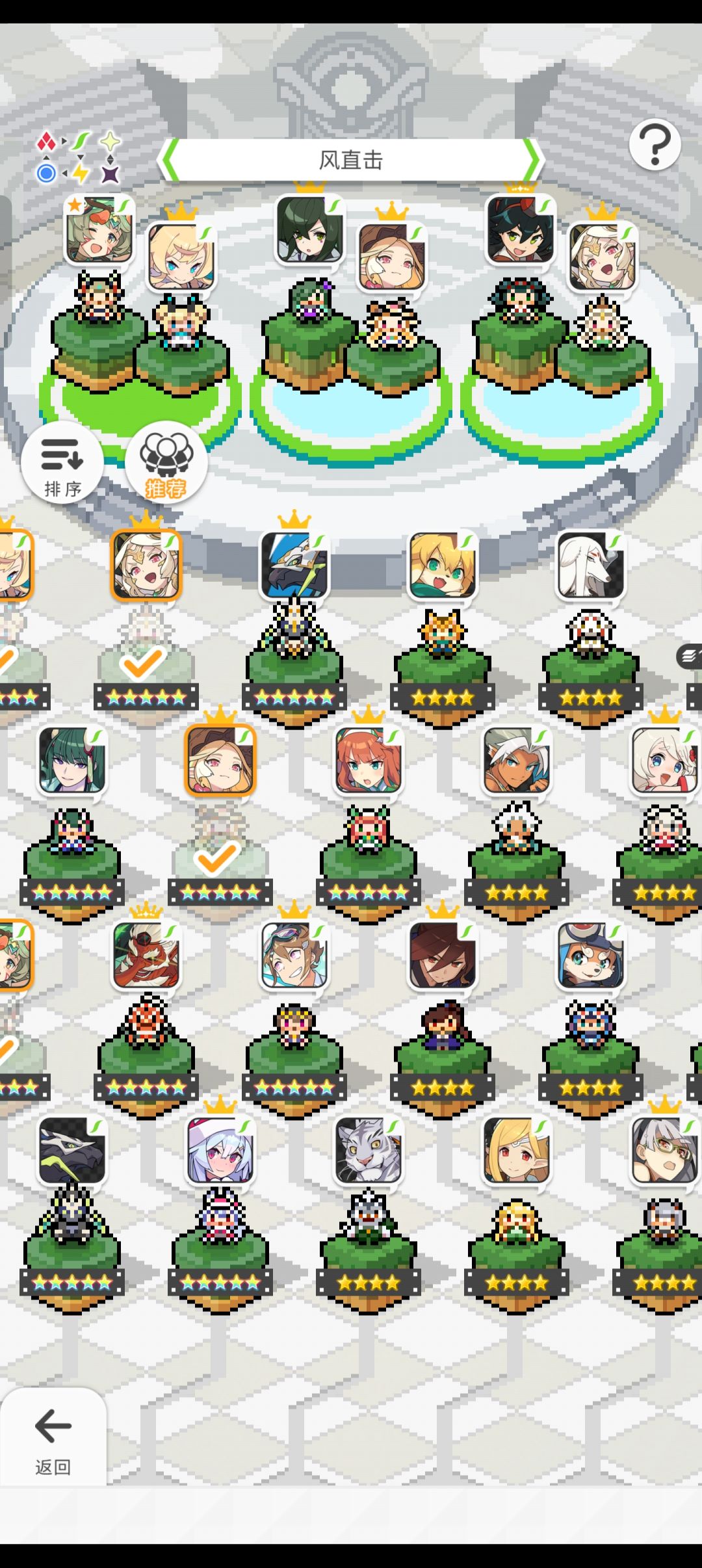Switch to the next team with right arrow
The height and width of the screenshot is (1568, 702).
click(530, 160)
